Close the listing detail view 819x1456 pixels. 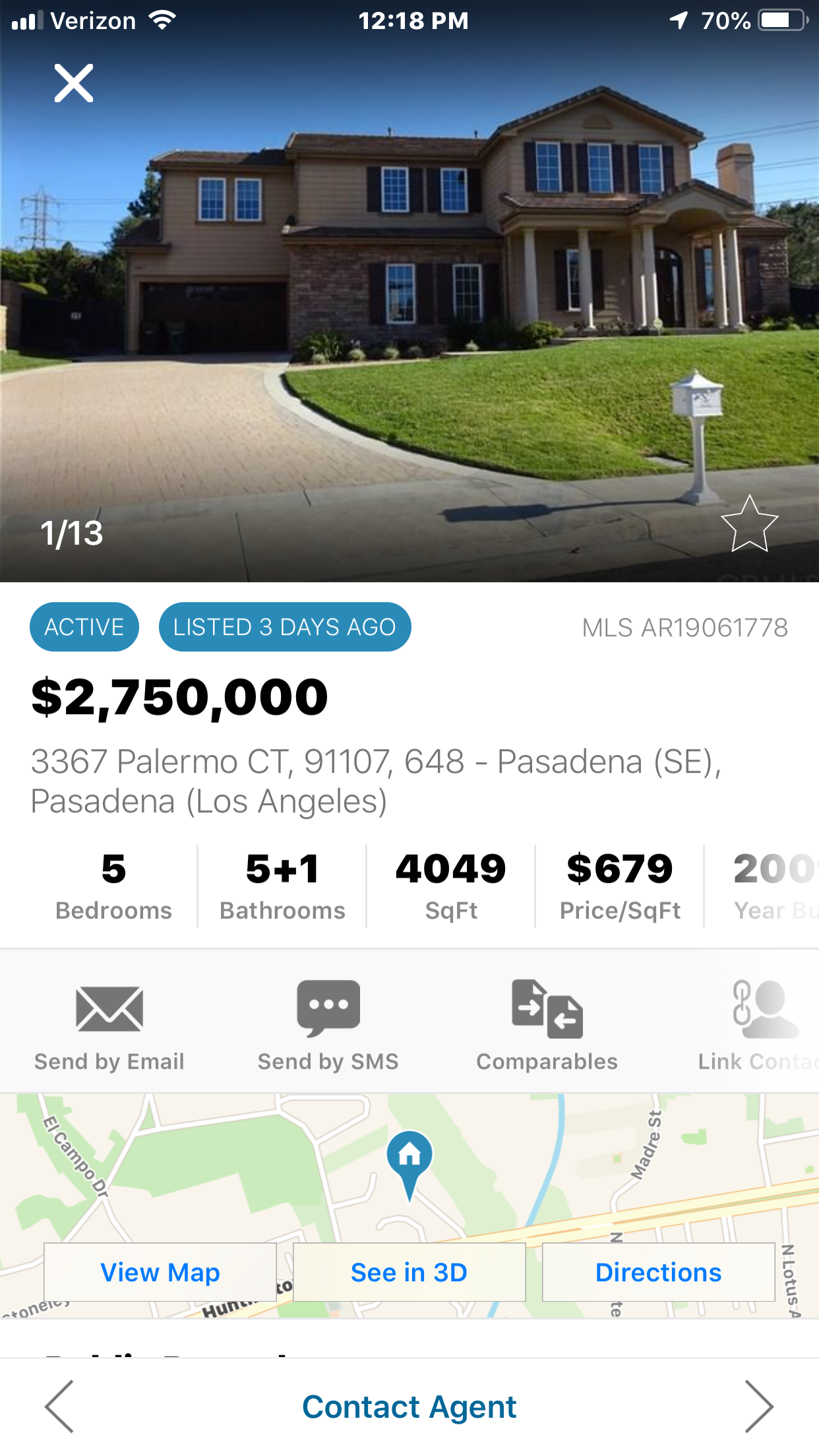pos(73,83)
